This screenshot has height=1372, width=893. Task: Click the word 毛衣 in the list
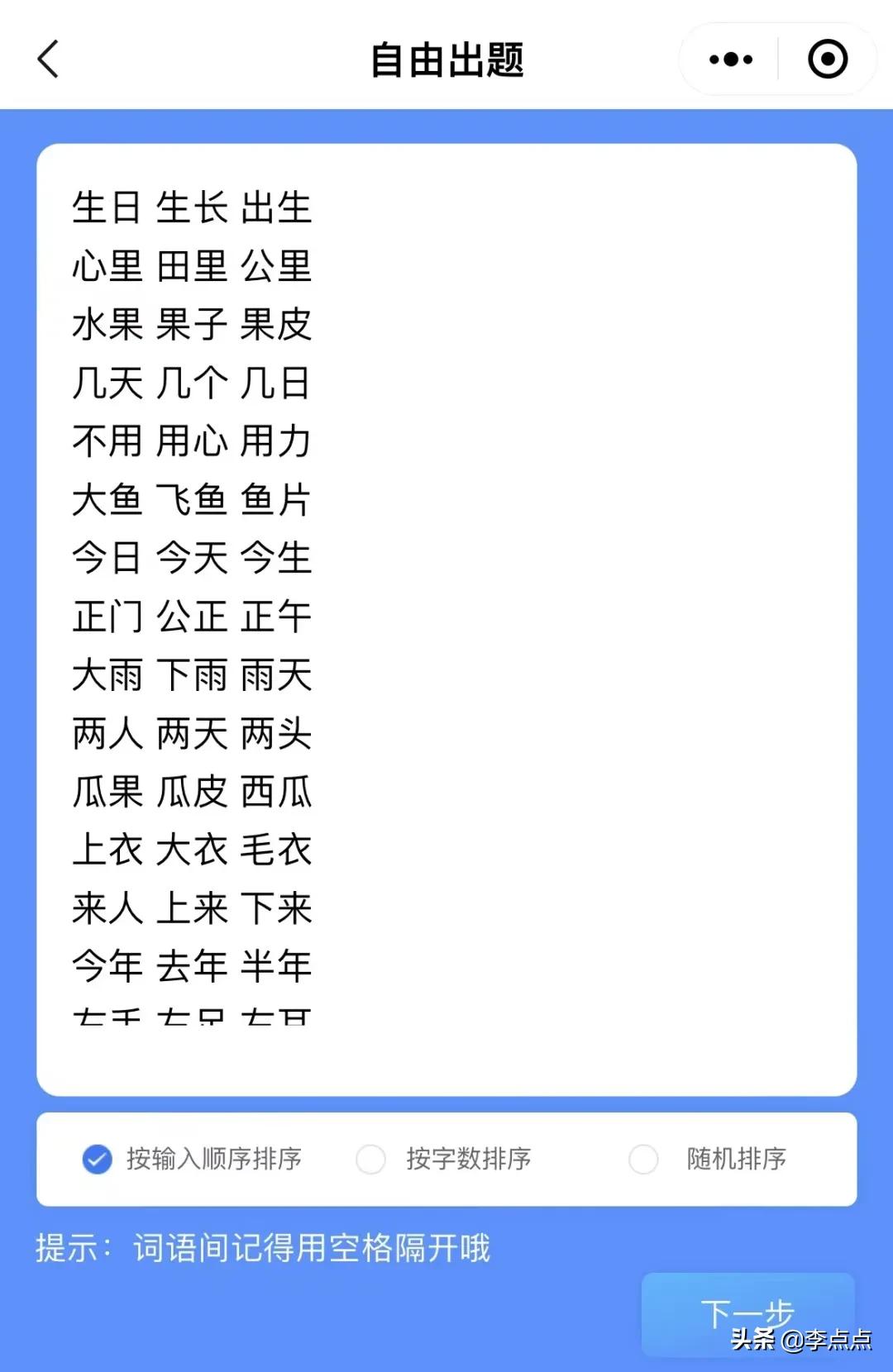tap(275, 851)
